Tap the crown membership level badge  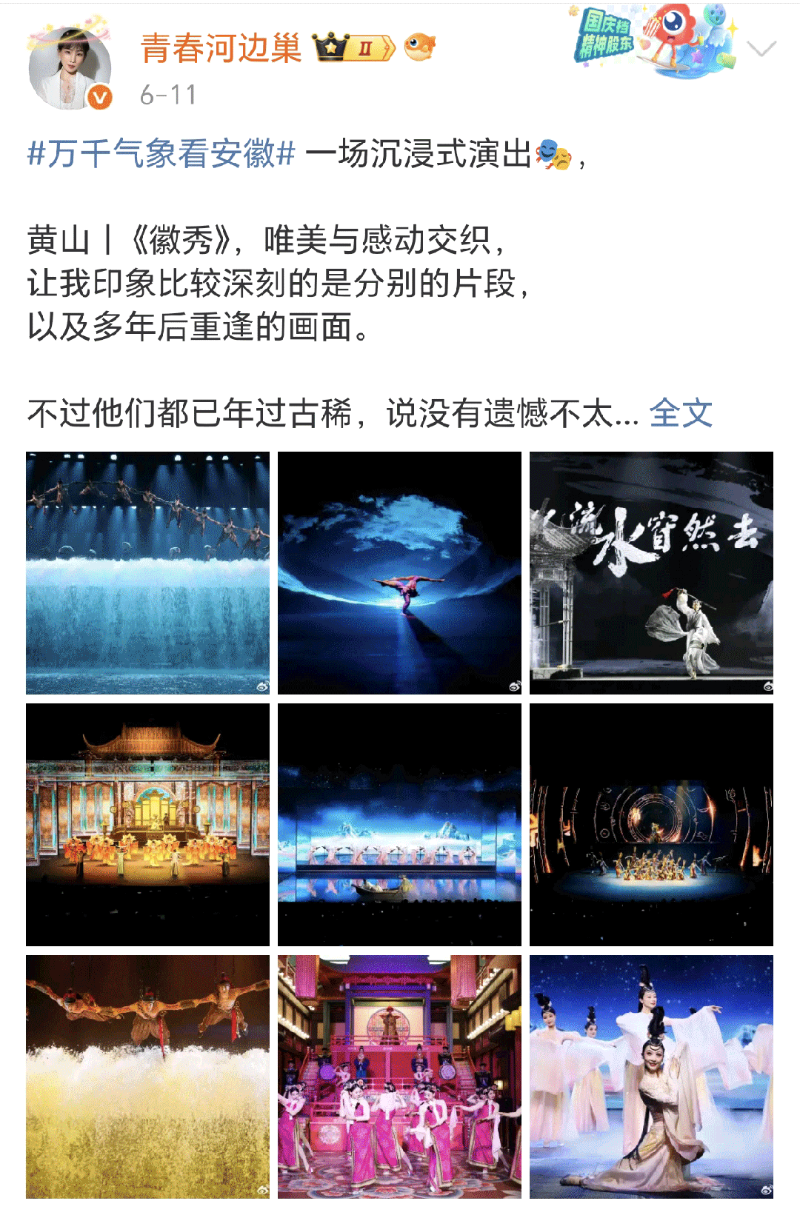355,47
